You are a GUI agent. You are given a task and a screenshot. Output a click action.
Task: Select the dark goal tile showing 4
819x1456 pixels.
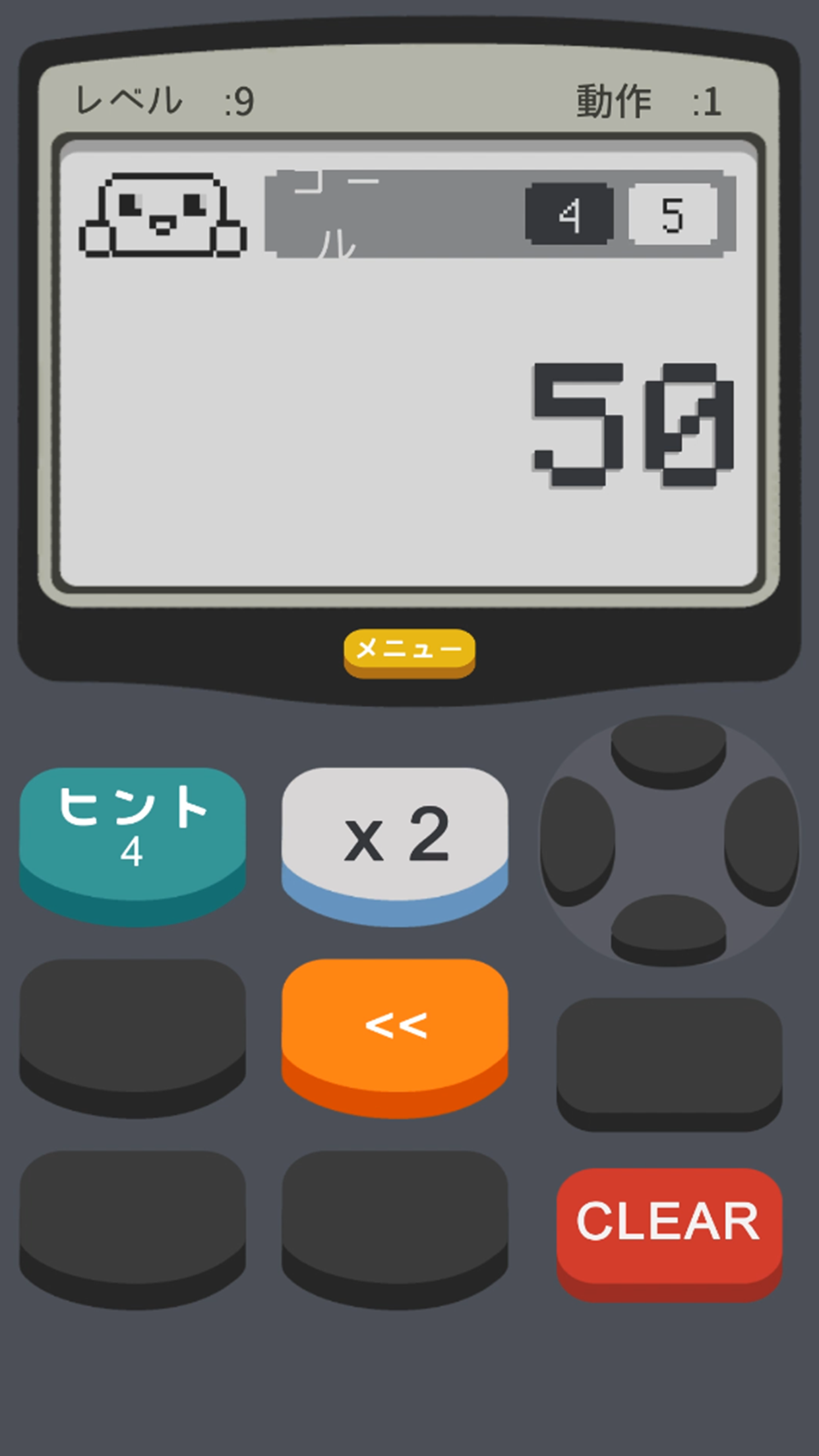pyautogui.click(x=568, y=212)
